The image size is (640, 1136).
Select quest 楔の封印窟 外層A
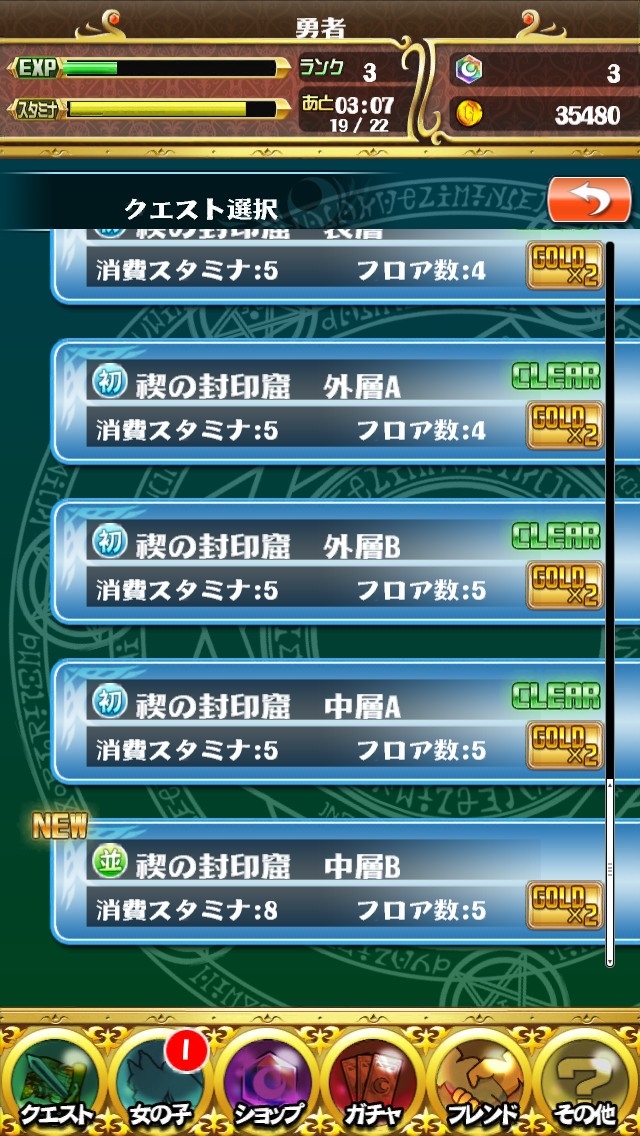pos(330,401)
